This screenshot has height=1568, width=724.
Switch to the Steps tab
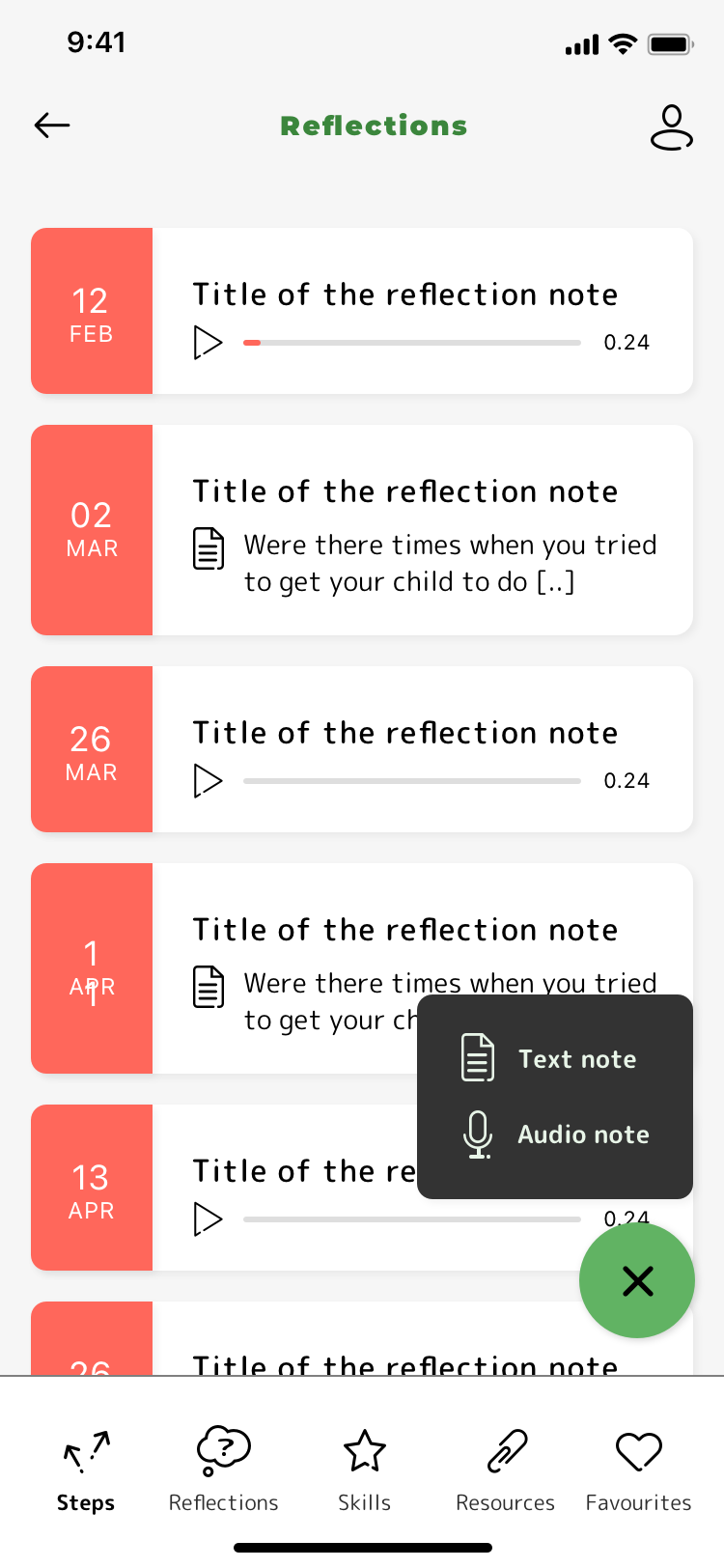click(x=86, y=1471)
